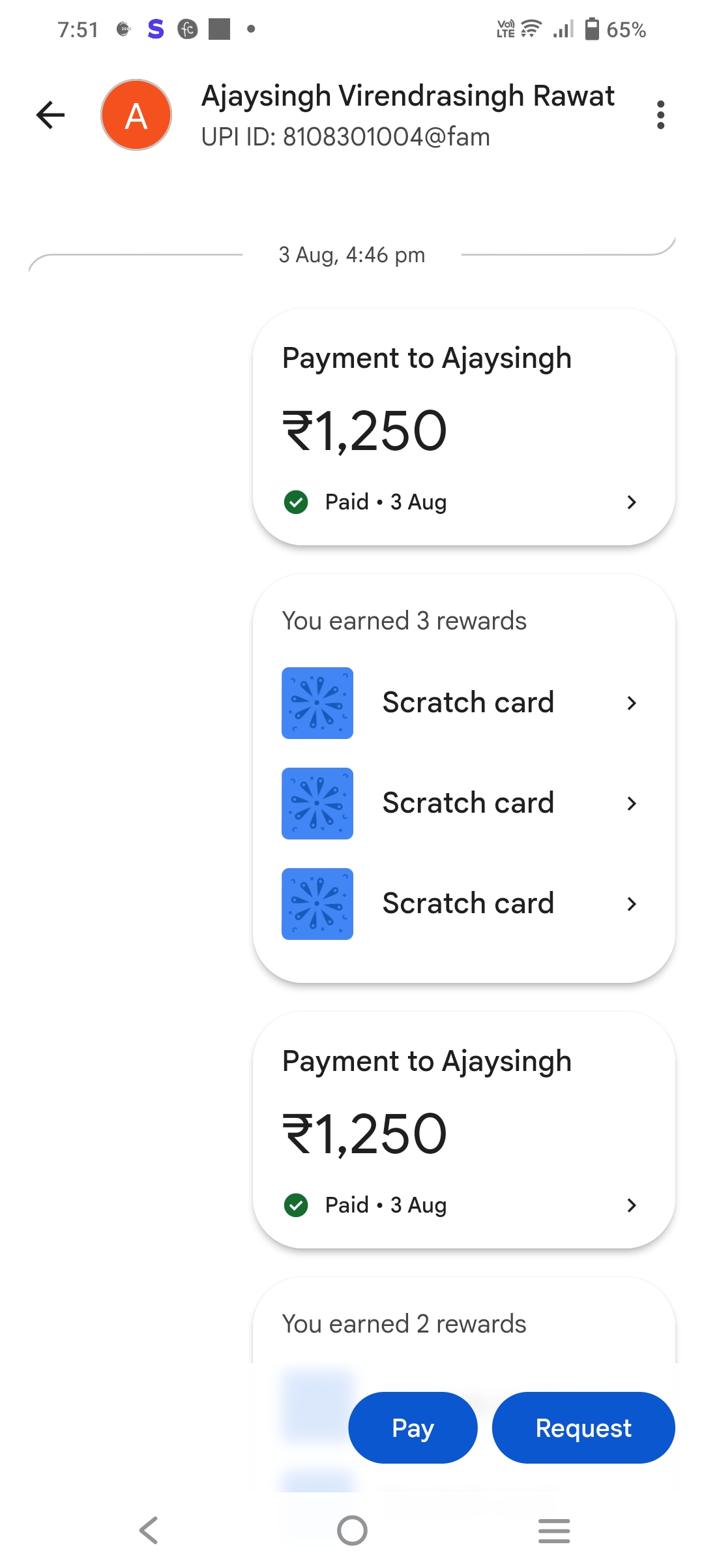Open the second scratch card reward
The width and height of the screenshot is (704, 1568).
[x=463, y=804]
